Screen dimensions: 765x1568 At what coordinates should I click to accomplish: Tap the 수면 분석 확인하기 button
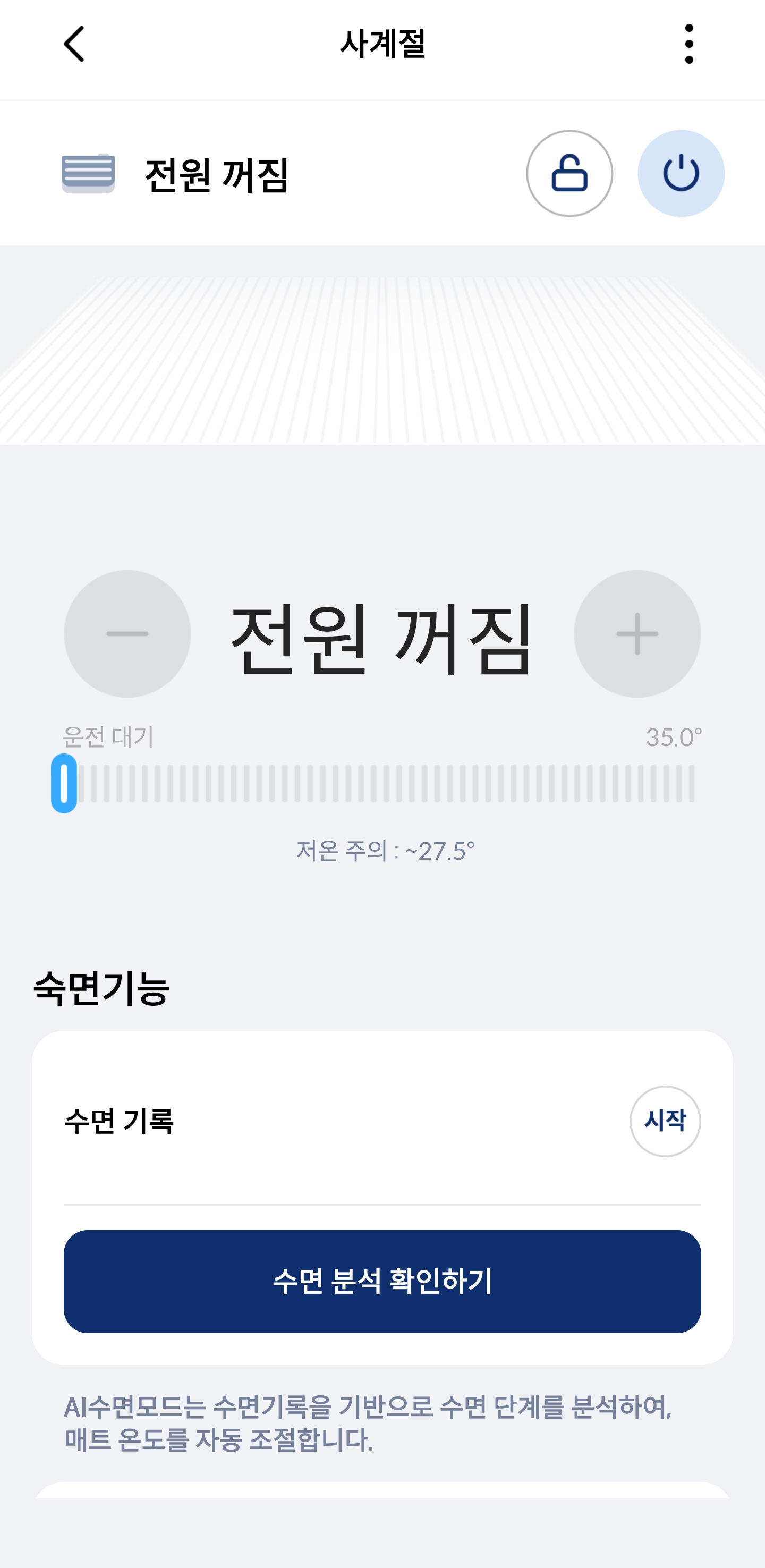pyautogui.click(x=382, y=1281)
